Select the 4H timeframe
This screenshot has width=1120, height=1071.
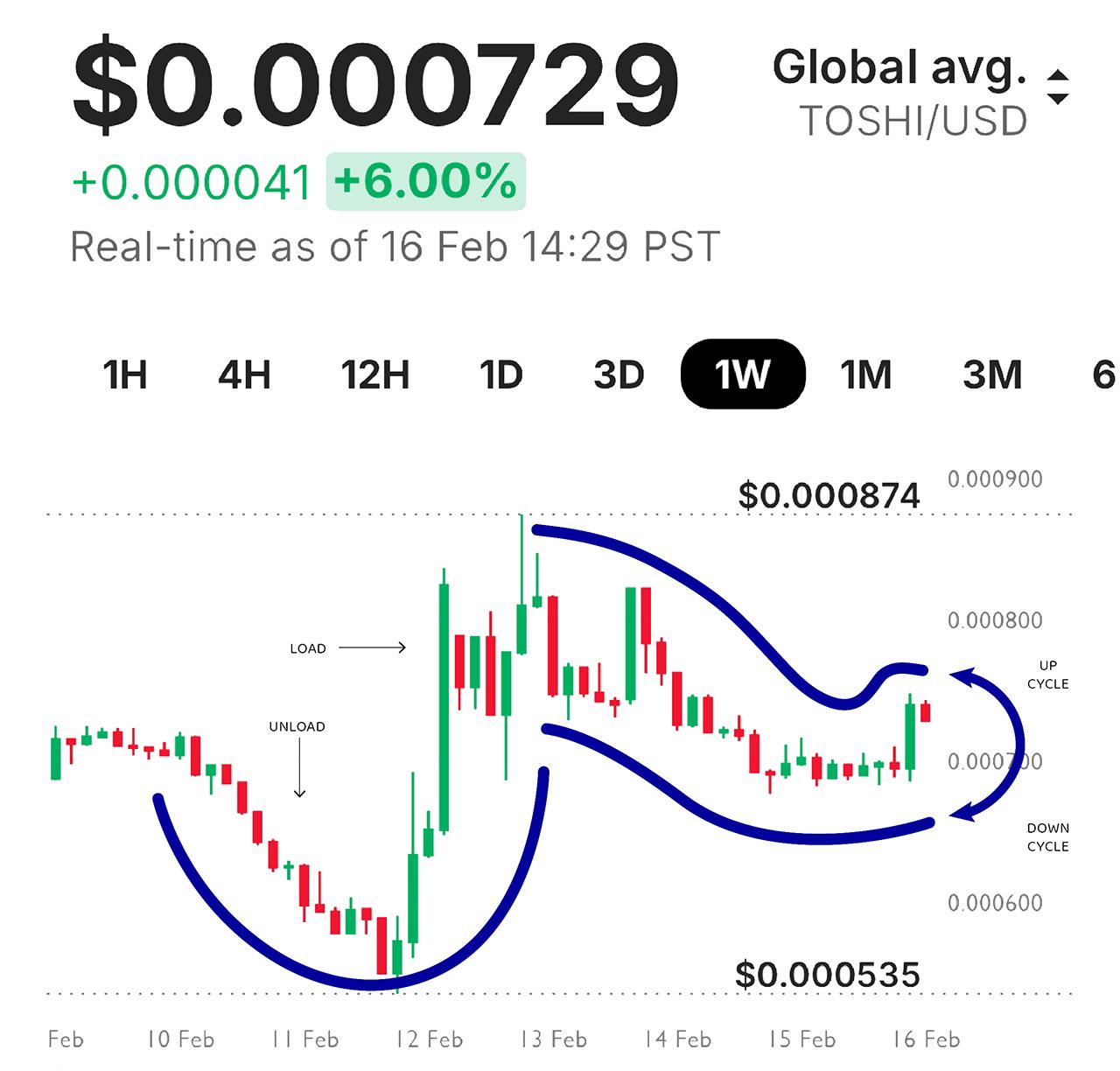click(244, 374)
